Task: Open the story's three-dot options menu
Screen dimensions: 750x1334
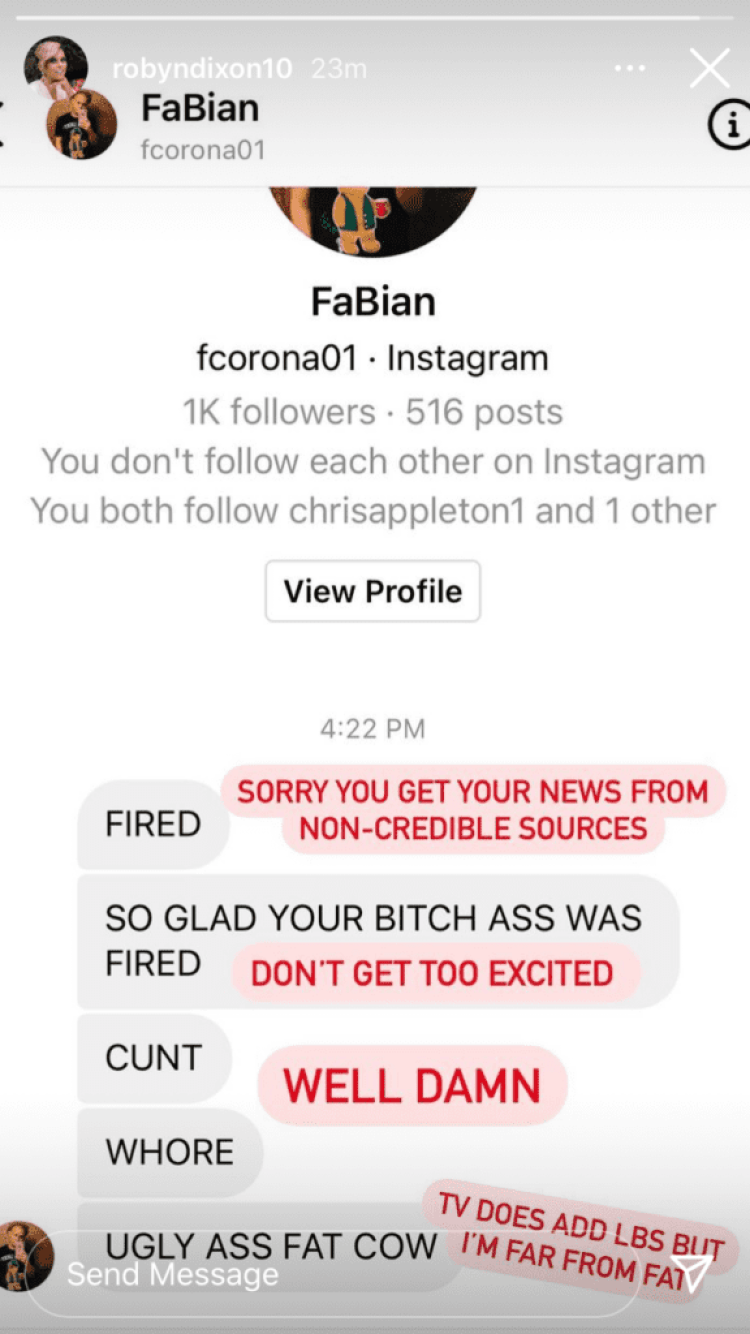Action: pyautogui.click(x=630, y=68)
